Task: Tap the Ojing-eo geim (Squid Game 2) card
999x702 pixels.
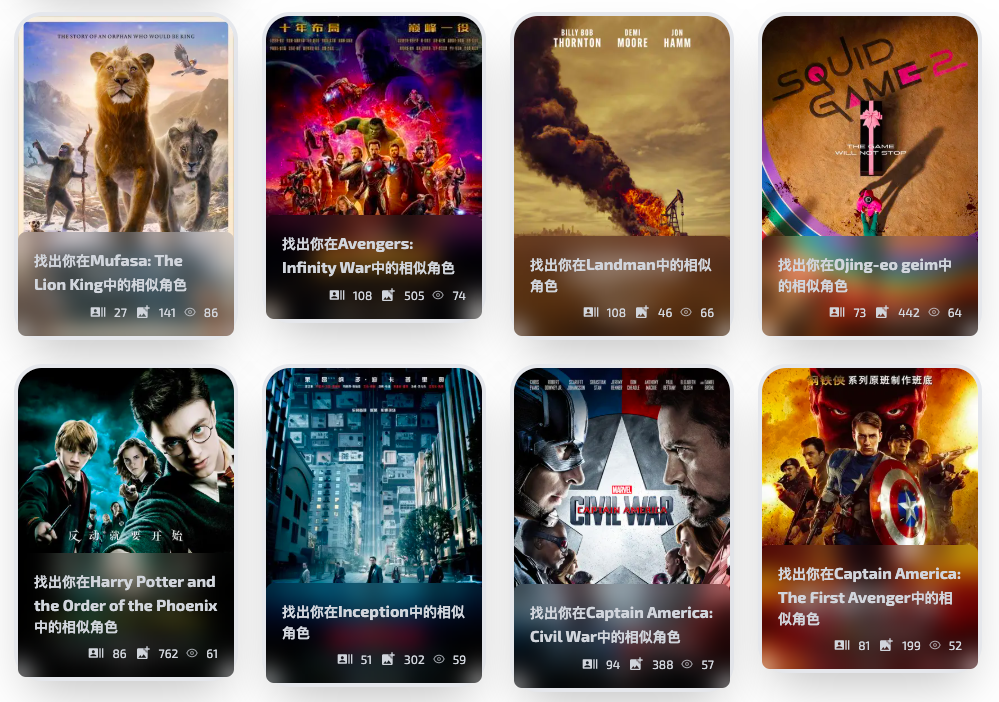Action: [x=869, y=130]
